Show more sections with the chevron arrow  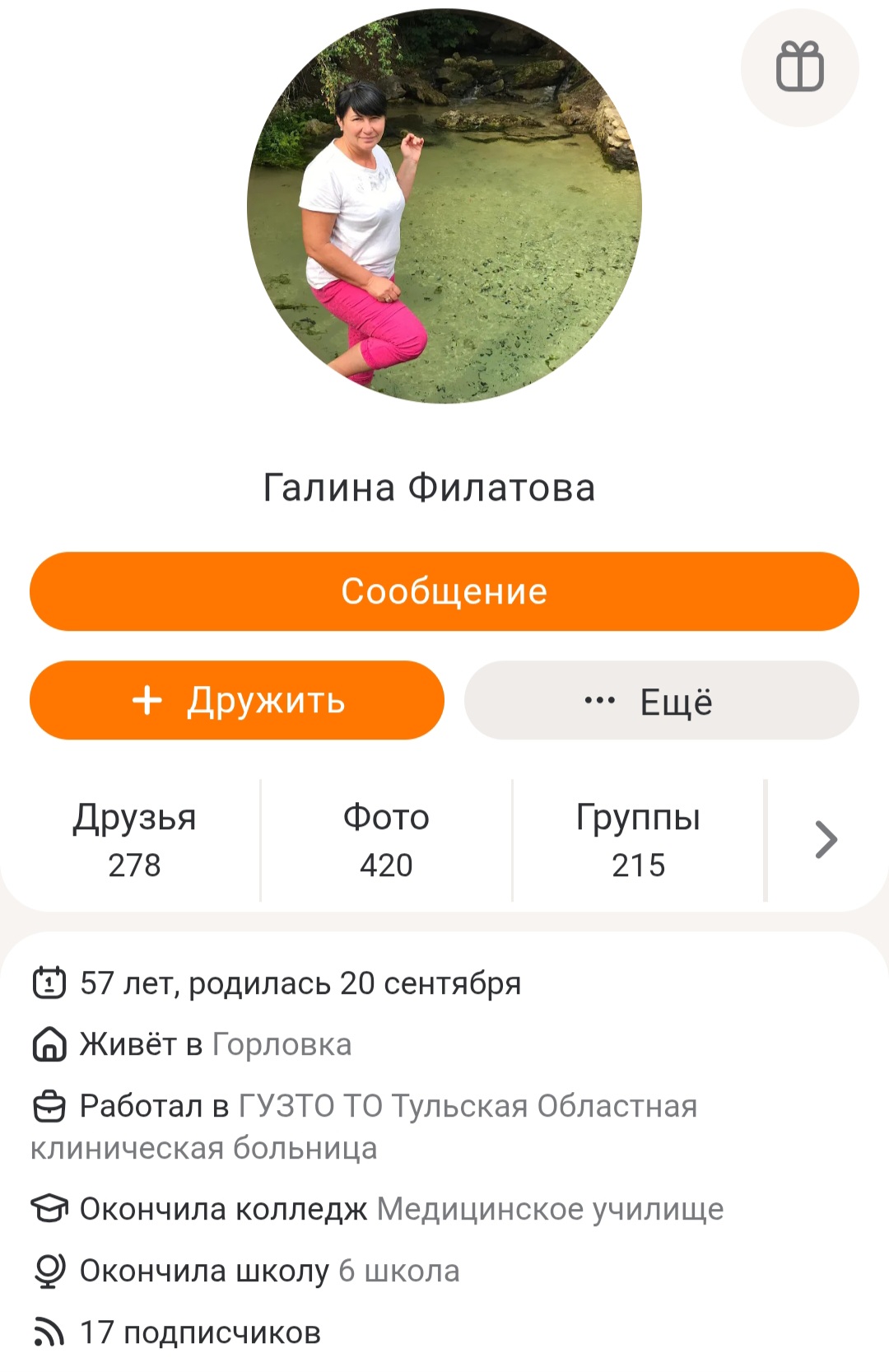point(826,840)
